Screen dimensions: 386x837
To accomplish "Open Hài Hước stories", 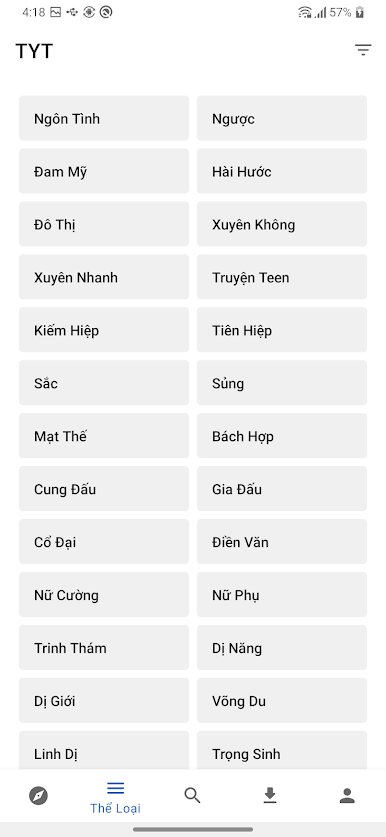I will (282, 171).
